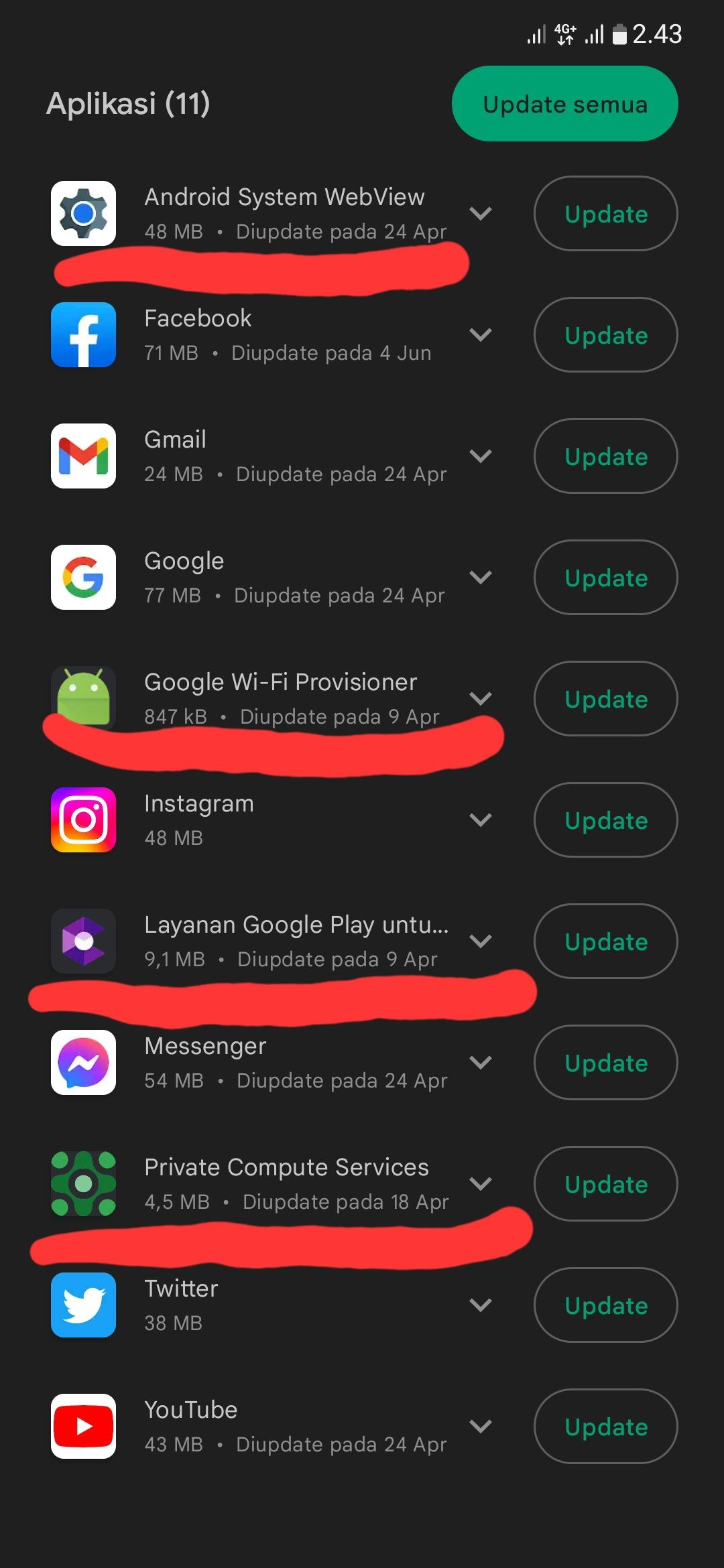The width and height of the screenshot is (724, 1568).
Task: Update the Private Compute Services app
Action: point(605,1183)
